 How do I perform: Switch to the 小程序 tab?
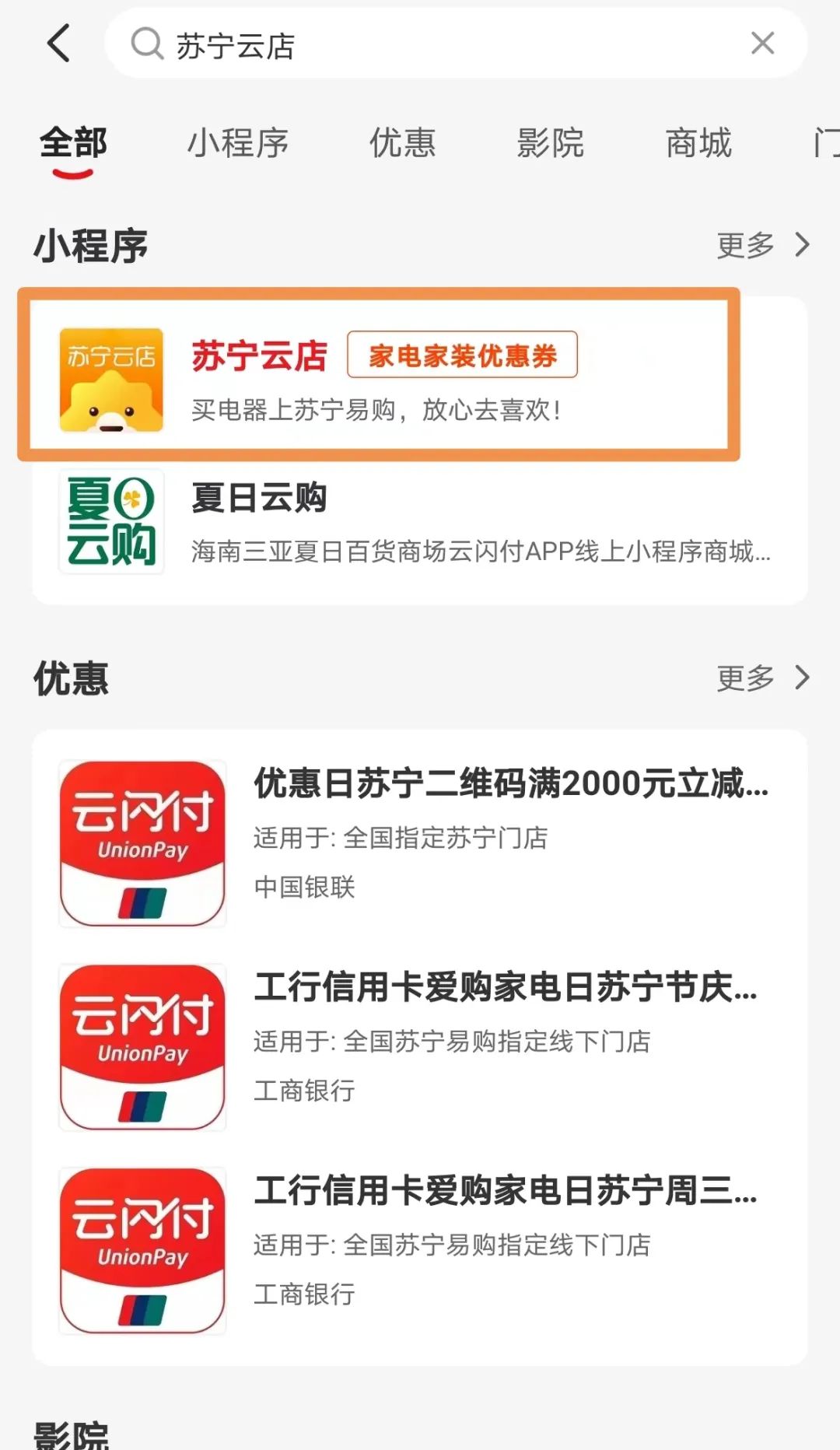237,143
